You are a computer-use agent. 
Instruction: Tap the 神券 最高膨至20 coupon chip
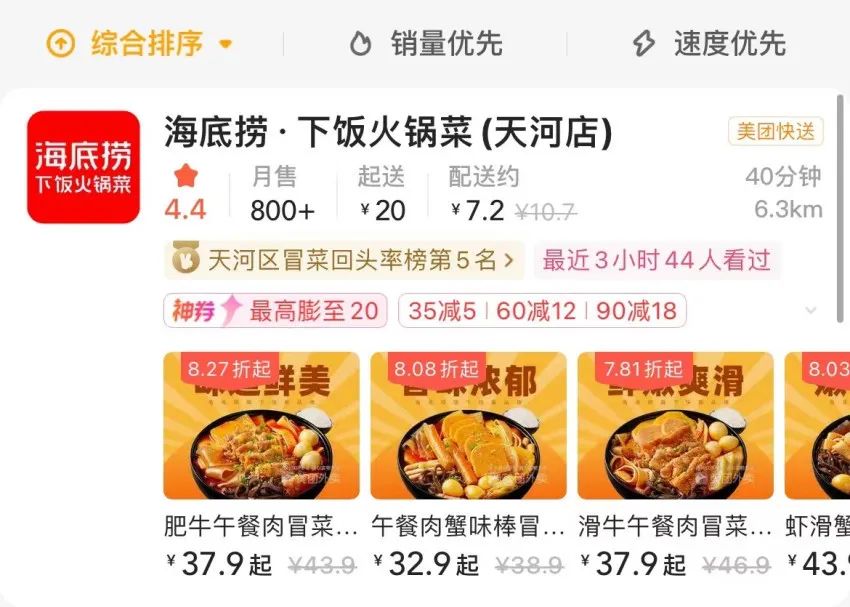pos(275,311)
